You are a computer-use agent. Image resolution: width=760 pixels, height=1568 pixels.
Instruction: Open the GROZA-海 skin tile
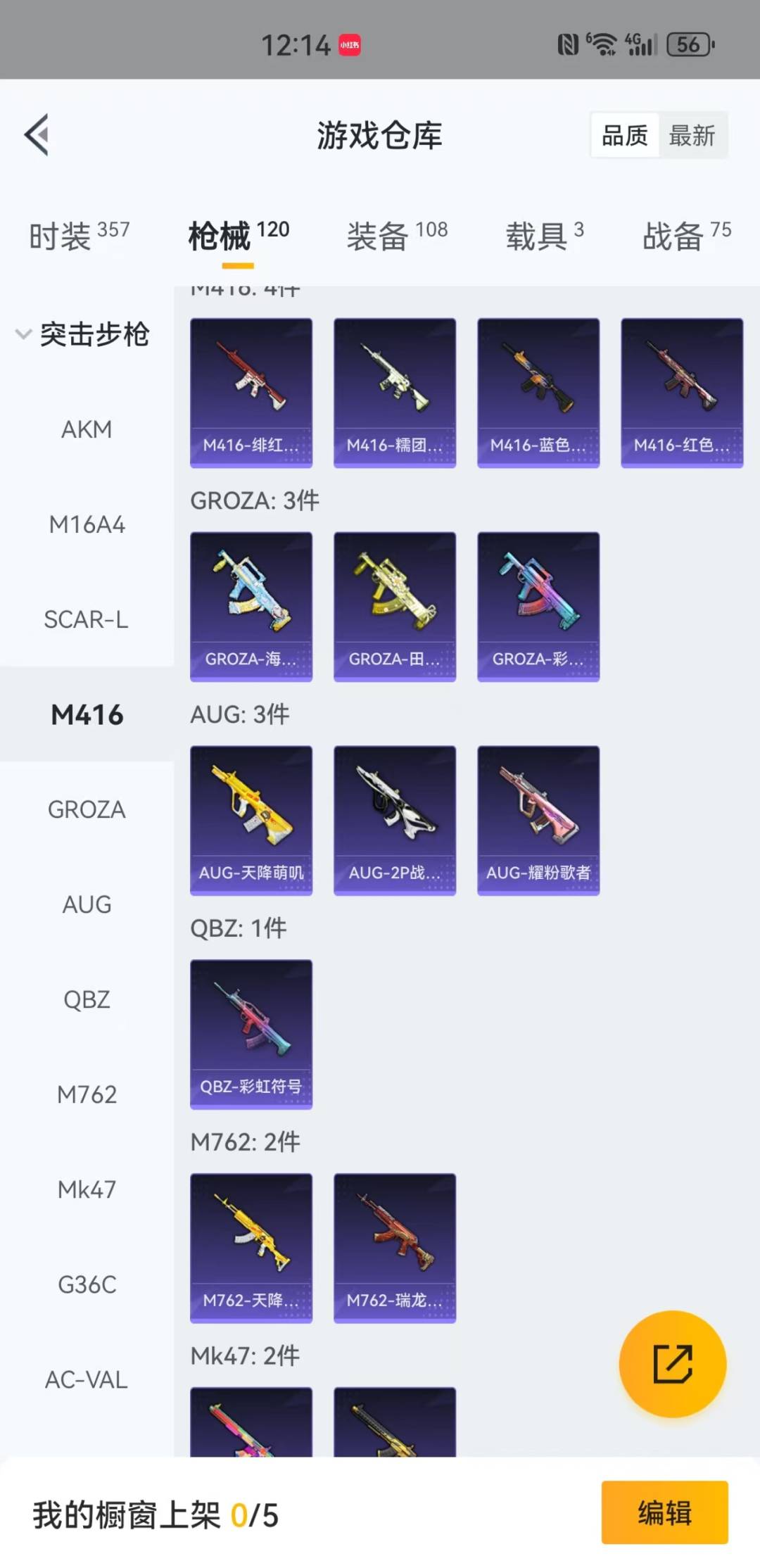pos(251,607)
